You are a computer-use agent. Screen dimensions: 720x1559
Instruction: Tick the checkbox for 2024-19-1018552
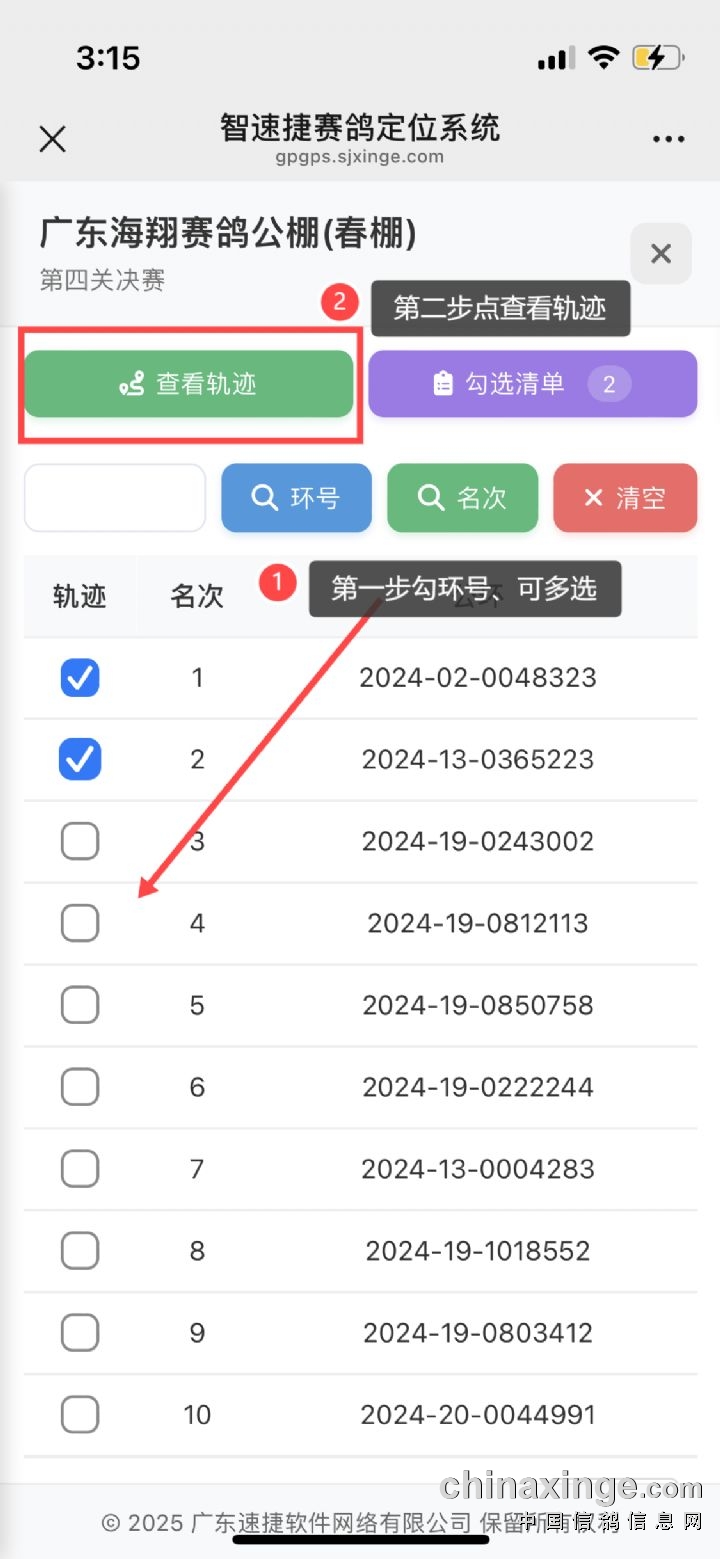coord(80,1251)
